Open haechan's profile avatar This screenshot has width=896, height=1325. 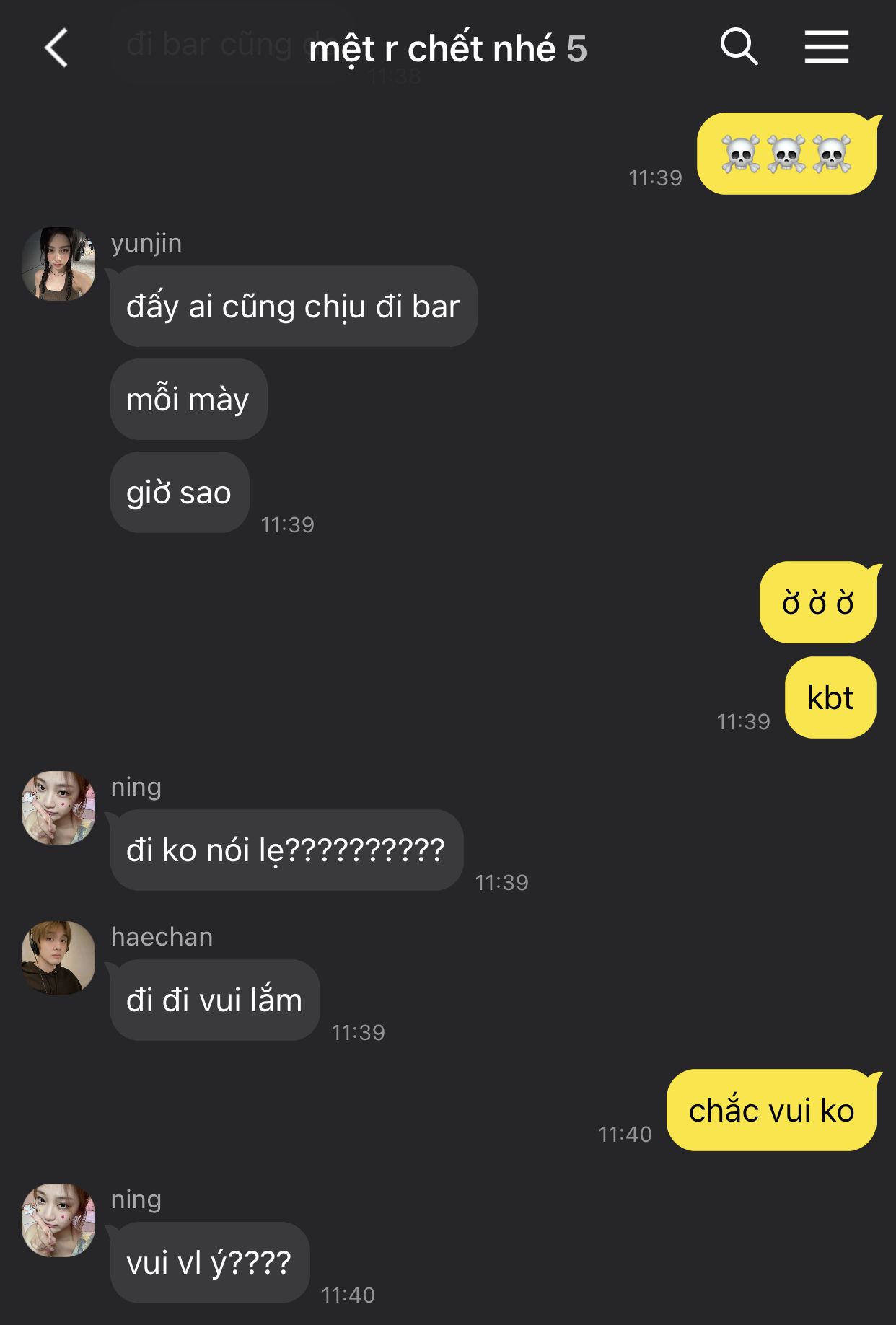58,957
